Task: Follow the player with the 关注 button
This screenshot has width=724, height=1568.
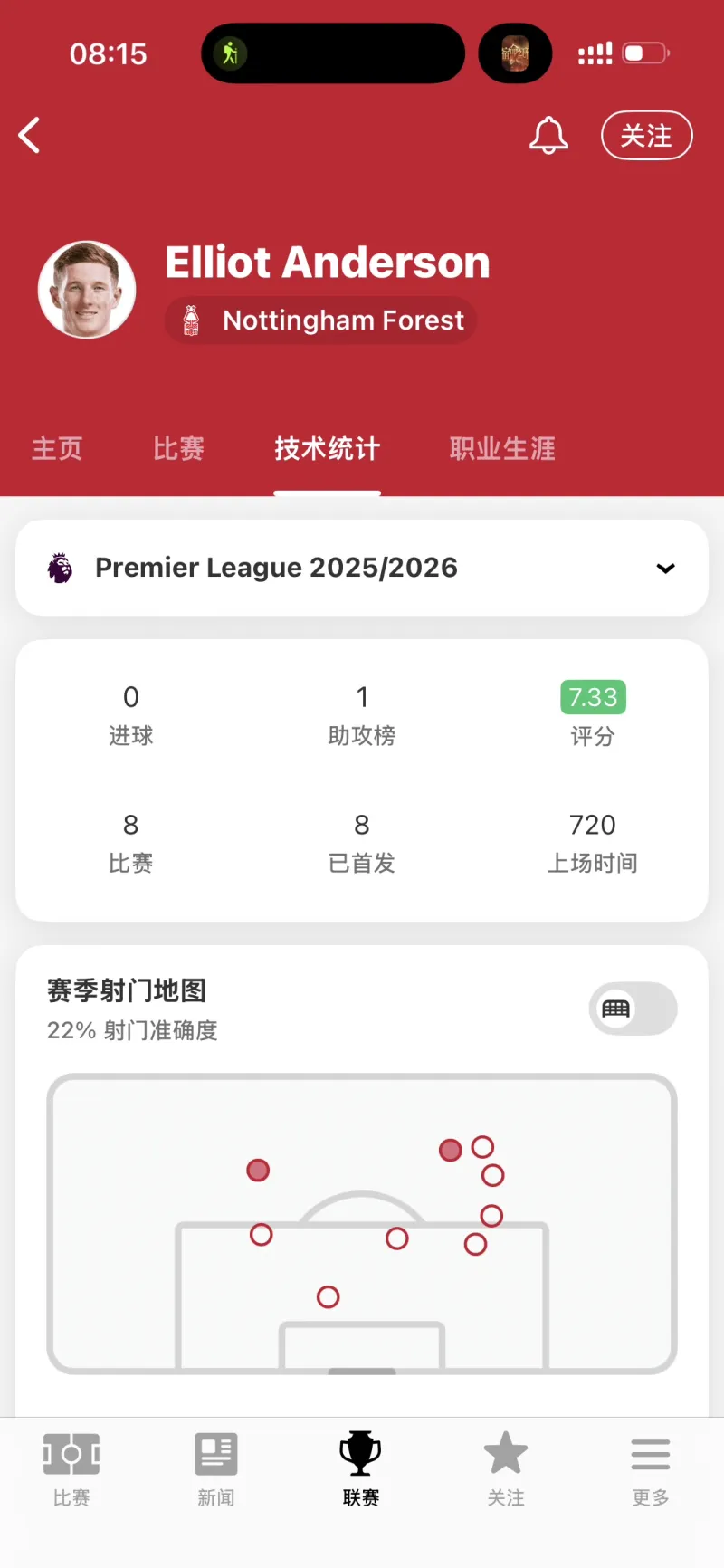Action: point(646,136)
